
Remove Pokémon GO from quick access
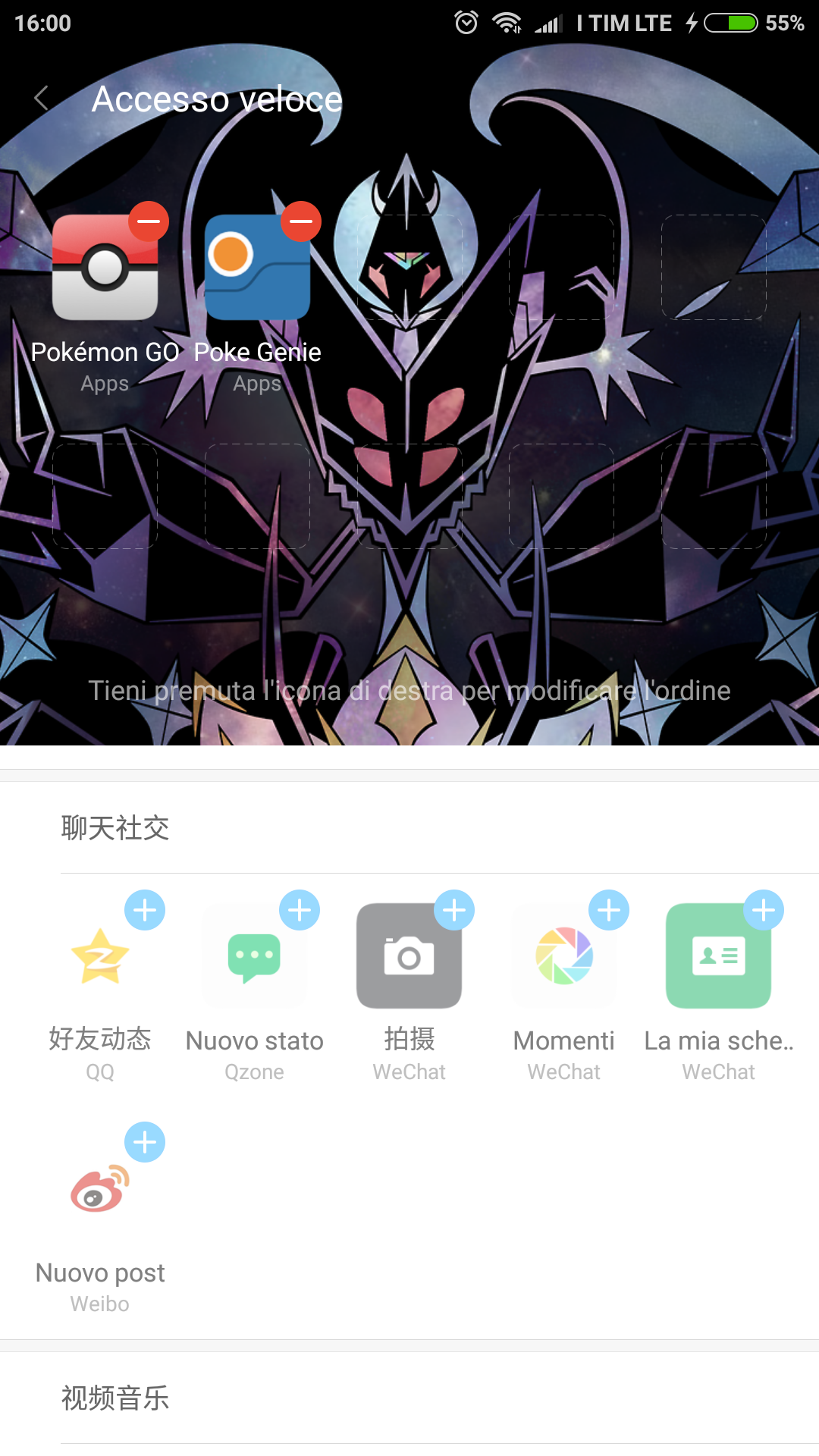click(149, 221)
